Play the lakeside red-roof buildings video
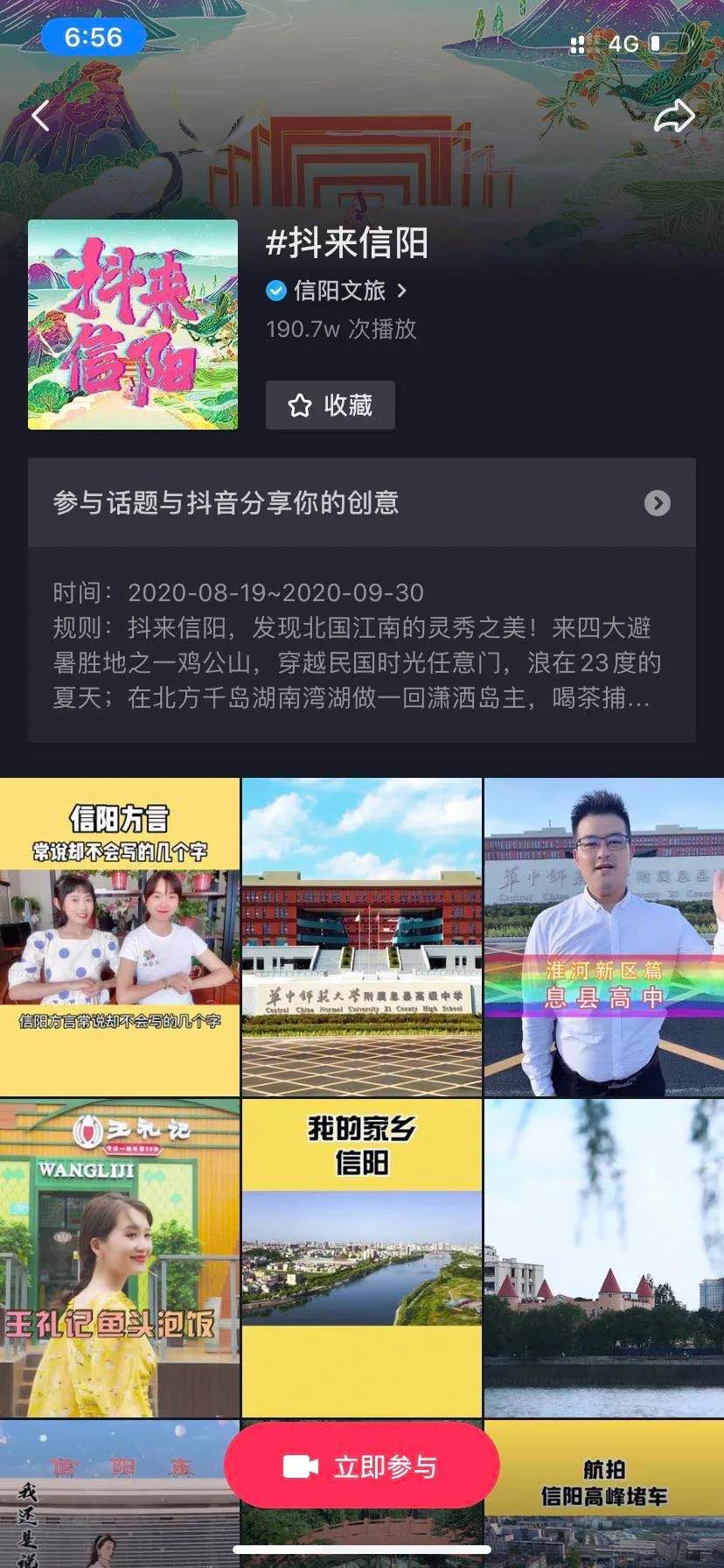724x1568 pixels. pyautogui.click(x=603, y=1257)
